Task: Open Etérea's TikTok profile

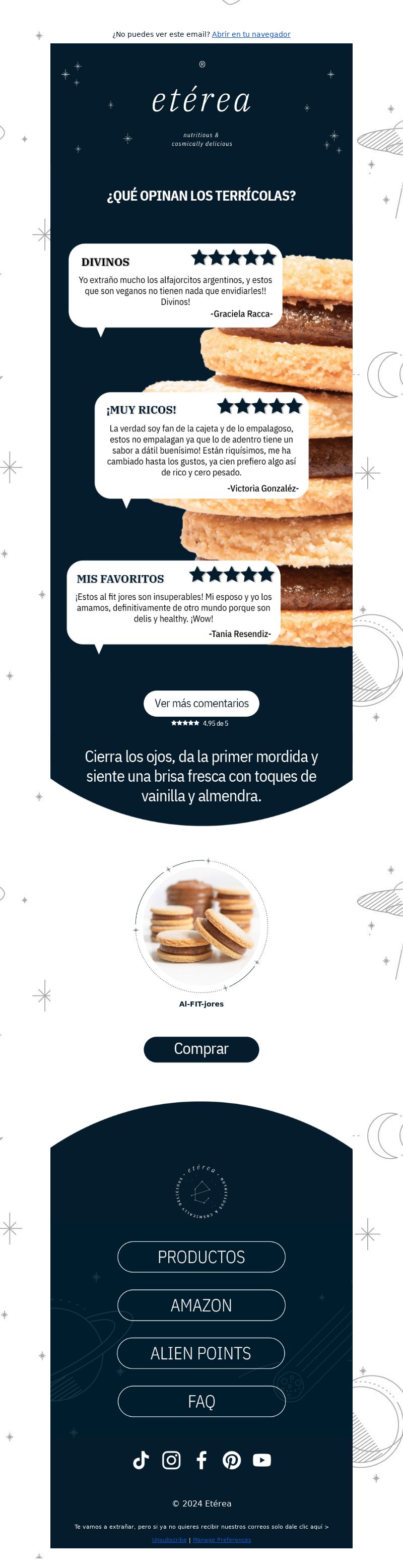Action: coord(141,1460)
